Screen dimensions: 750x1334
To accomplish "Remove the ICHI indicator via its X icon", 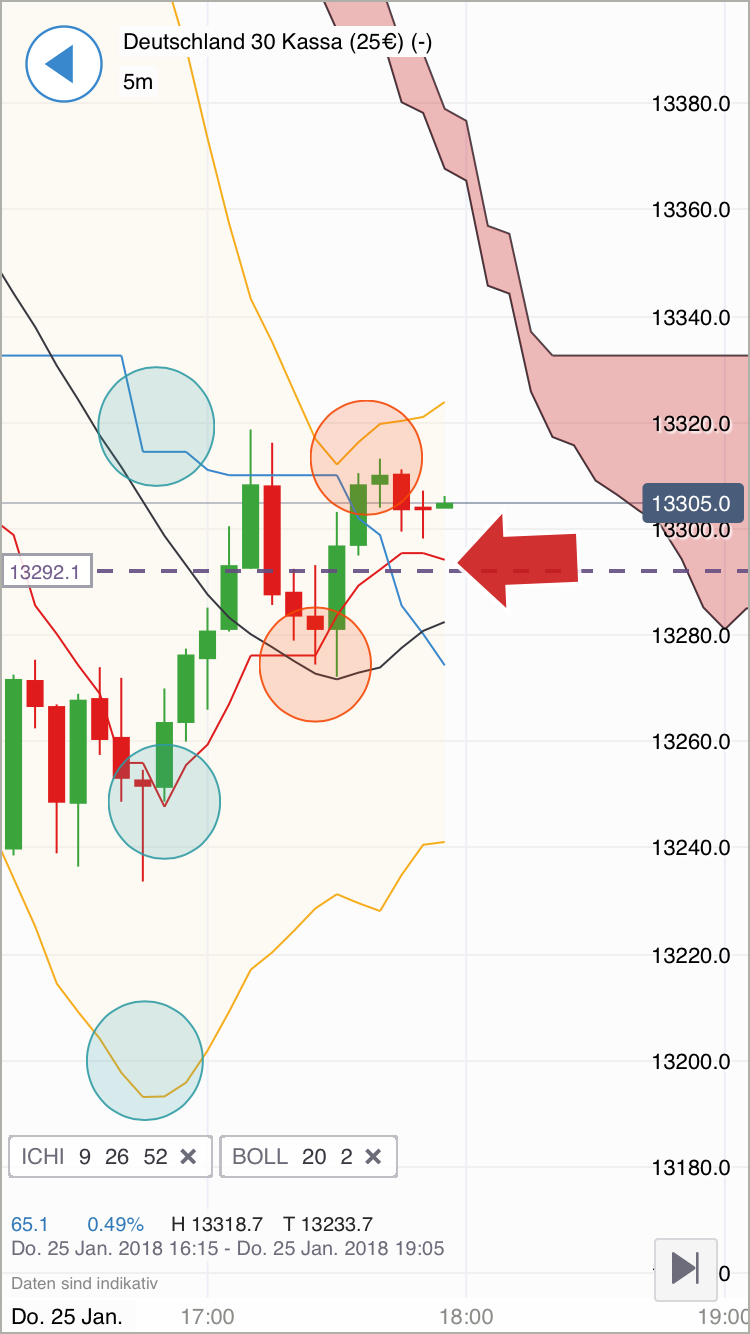I will (x=189, y=1156).
